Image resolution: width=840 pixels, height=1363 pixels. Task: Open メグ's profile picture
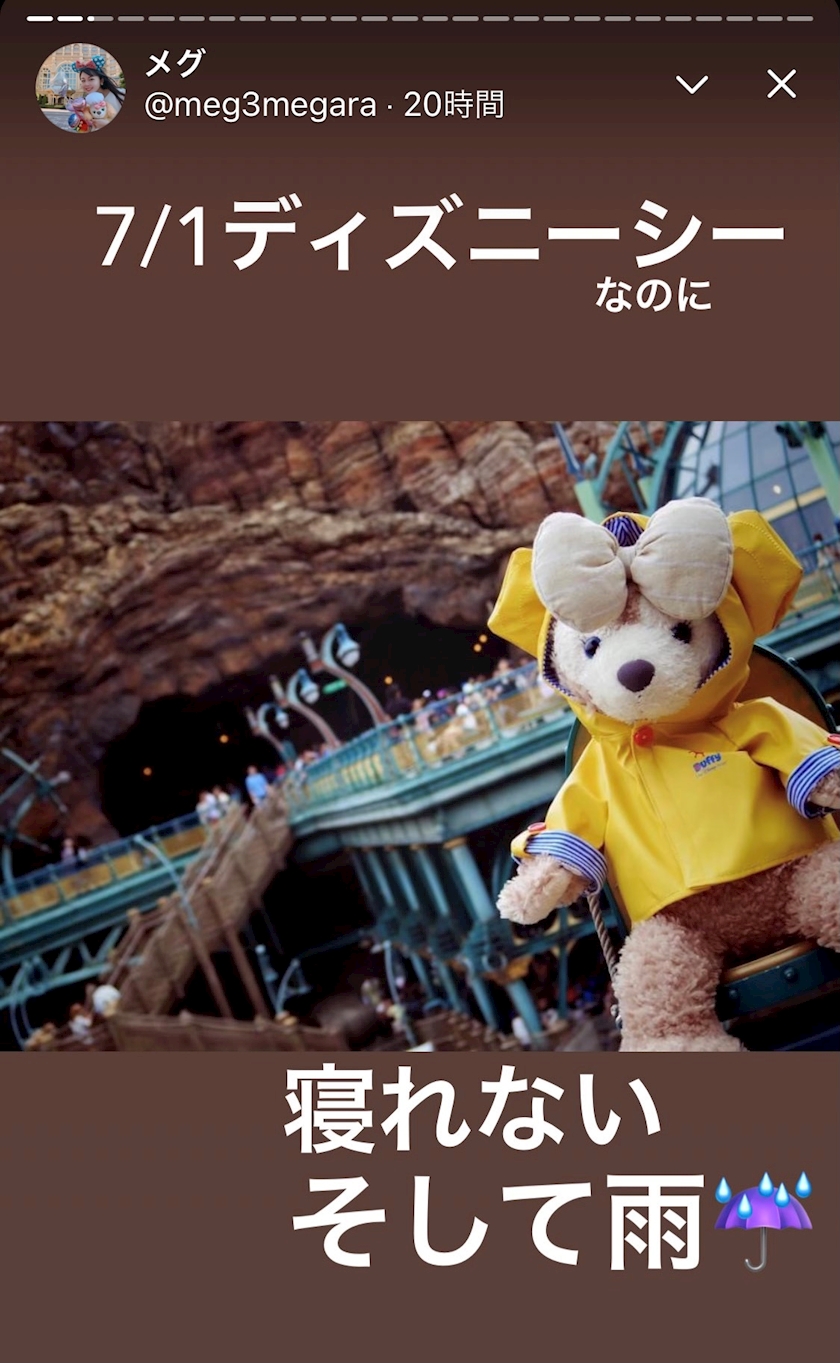click(80, 88)
